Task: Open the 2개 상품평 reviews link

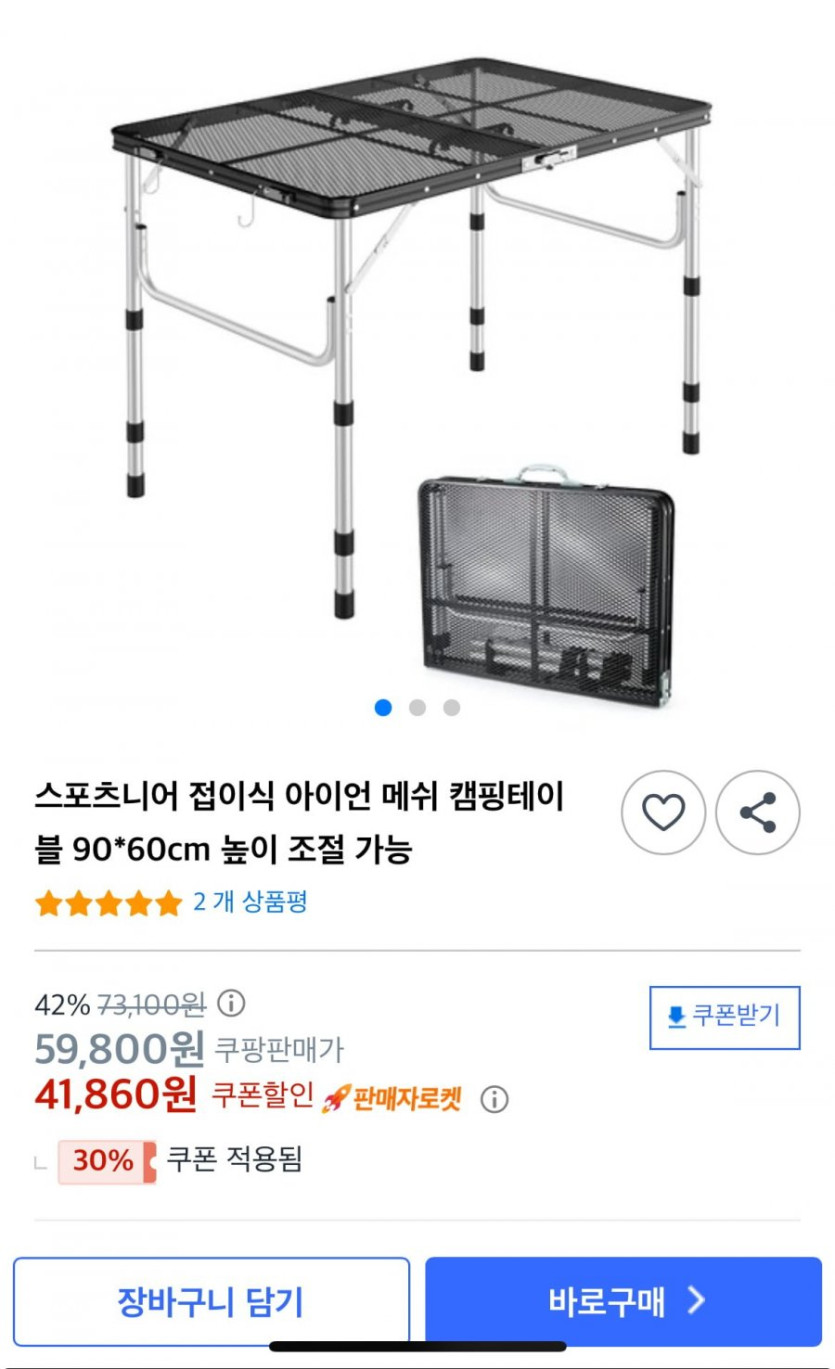Action: (x=250, y=902)
